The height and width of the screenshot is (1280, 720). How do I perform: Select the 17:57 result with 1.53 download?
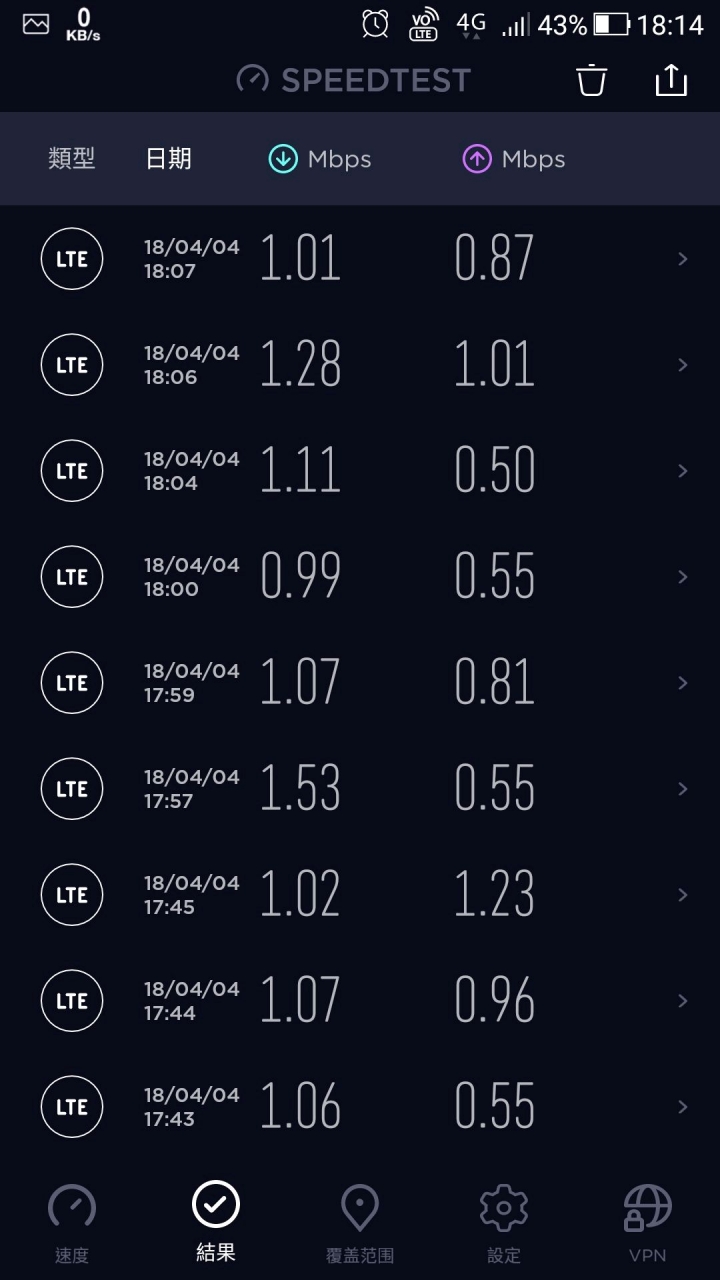(x=360, y=789)
